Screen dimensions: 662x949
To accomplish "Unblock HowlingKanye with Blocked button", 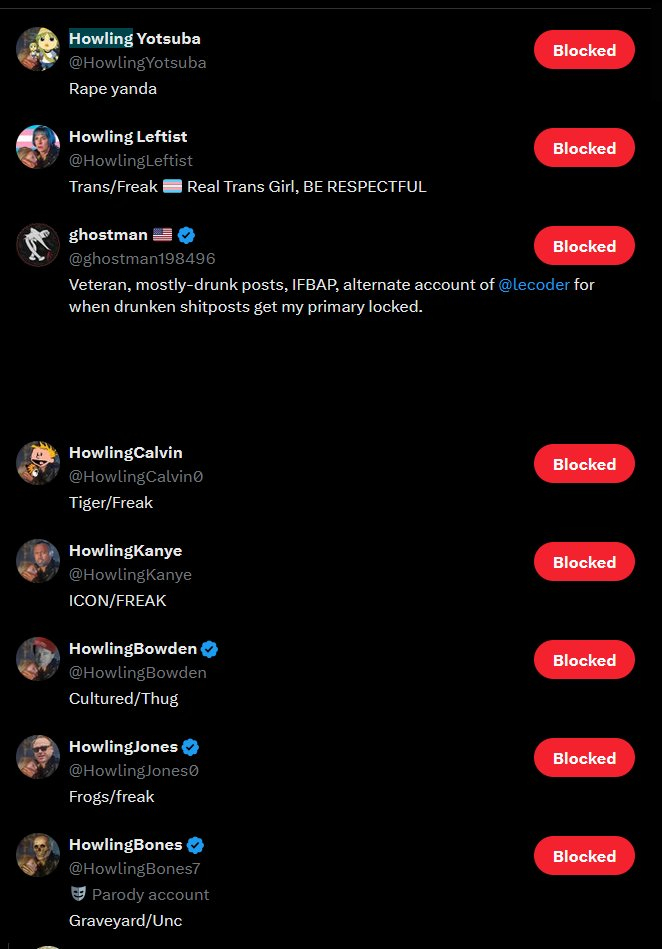I will [584, 562].
